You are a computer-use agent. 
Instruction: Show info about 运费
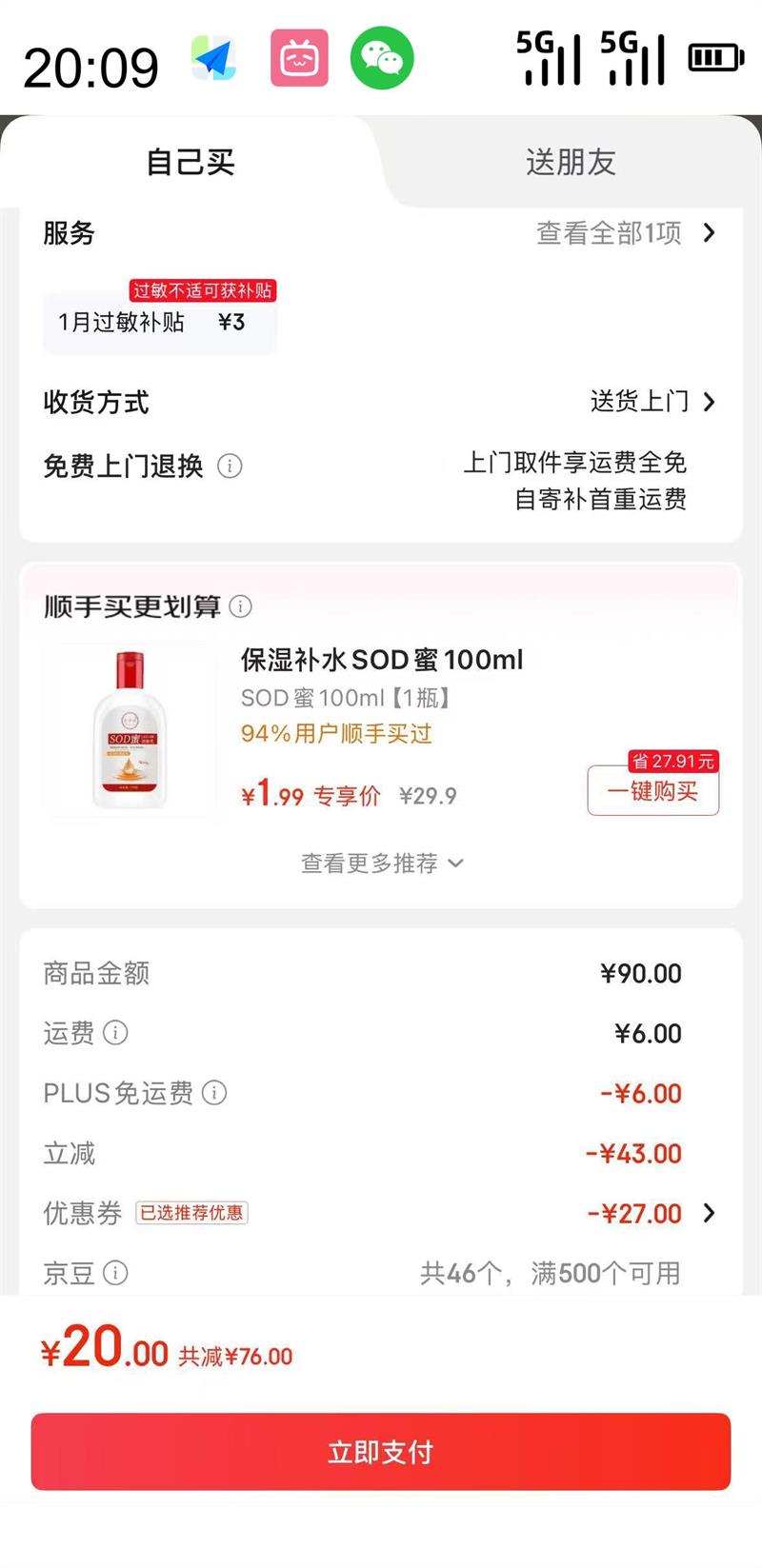[x=115, y=1033]
